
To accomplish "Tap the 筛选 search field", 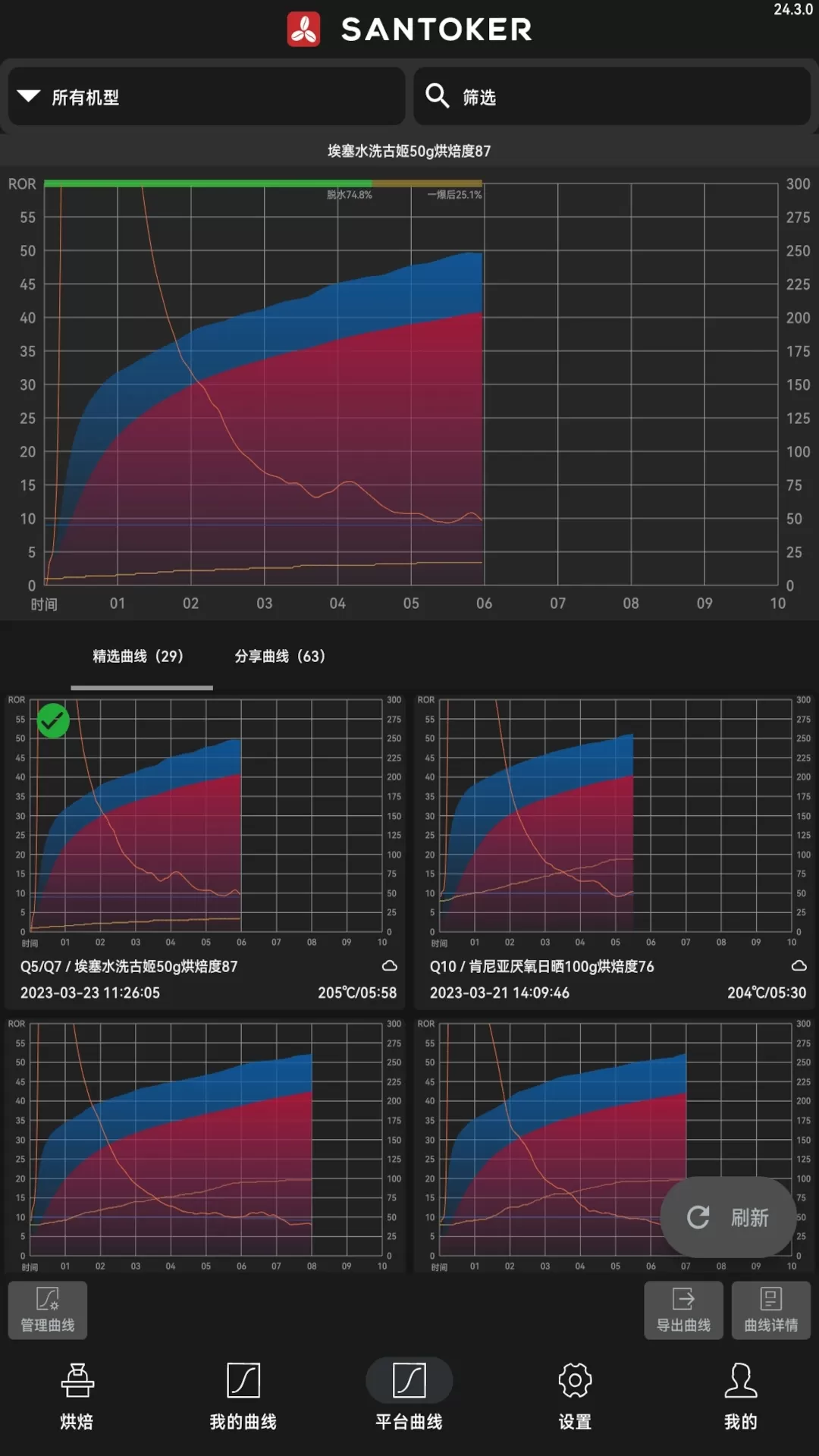I will (x=611, y=96).
